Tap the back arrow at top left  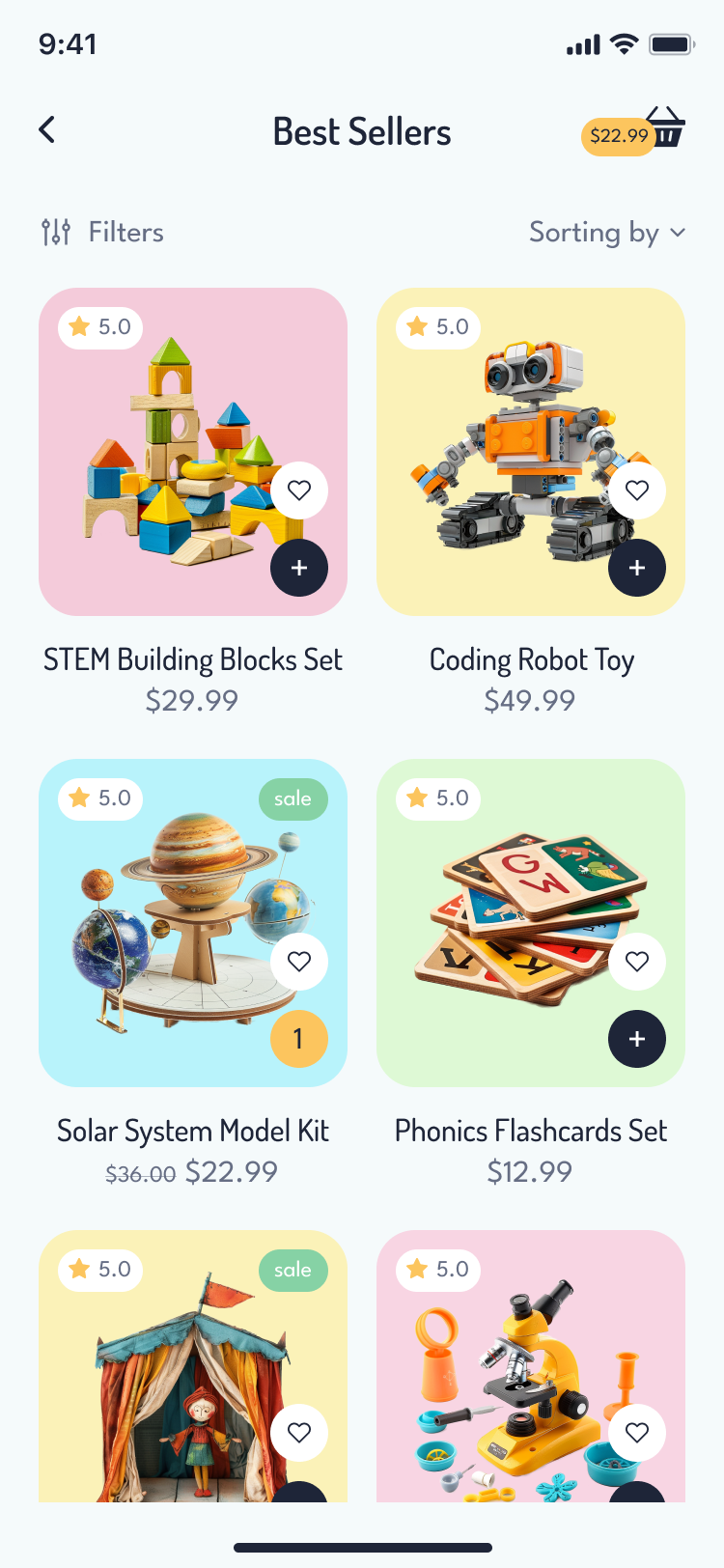(46, 128)
